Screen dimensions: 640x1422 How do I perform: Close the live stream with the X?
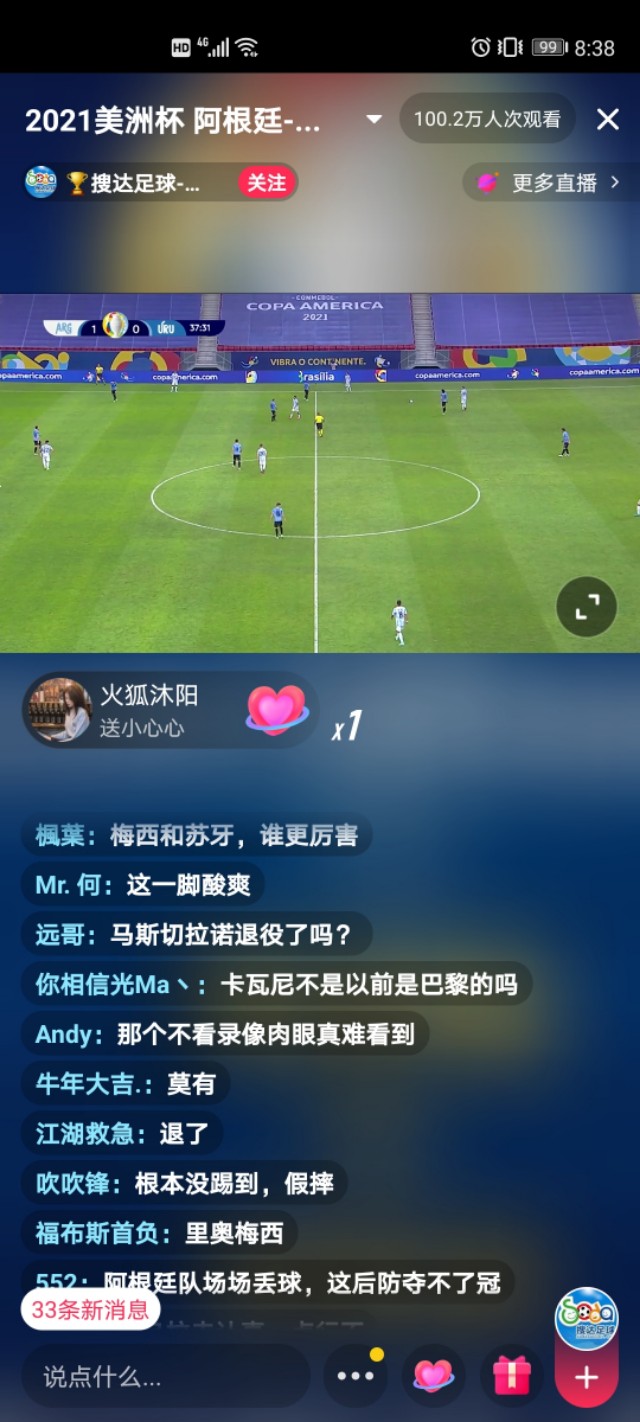(608, 120)
